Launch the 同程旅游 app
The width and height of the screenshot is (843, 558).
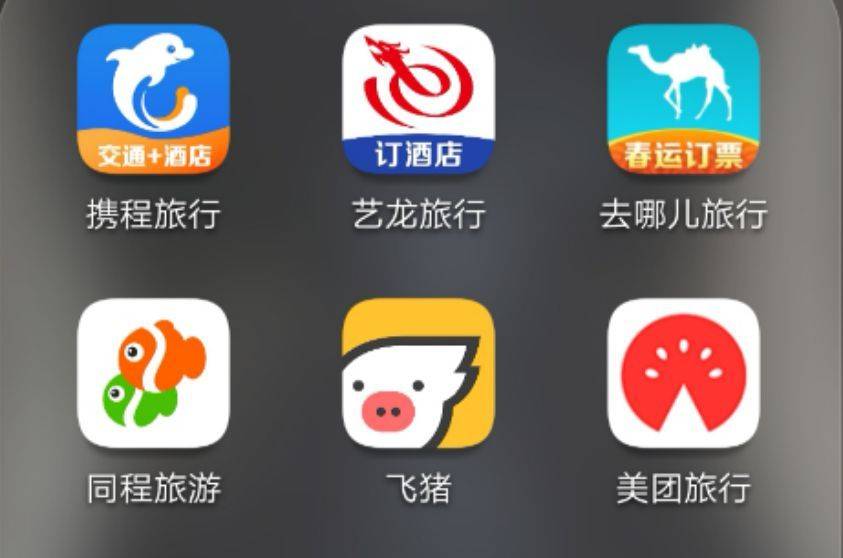pos(153,373)
